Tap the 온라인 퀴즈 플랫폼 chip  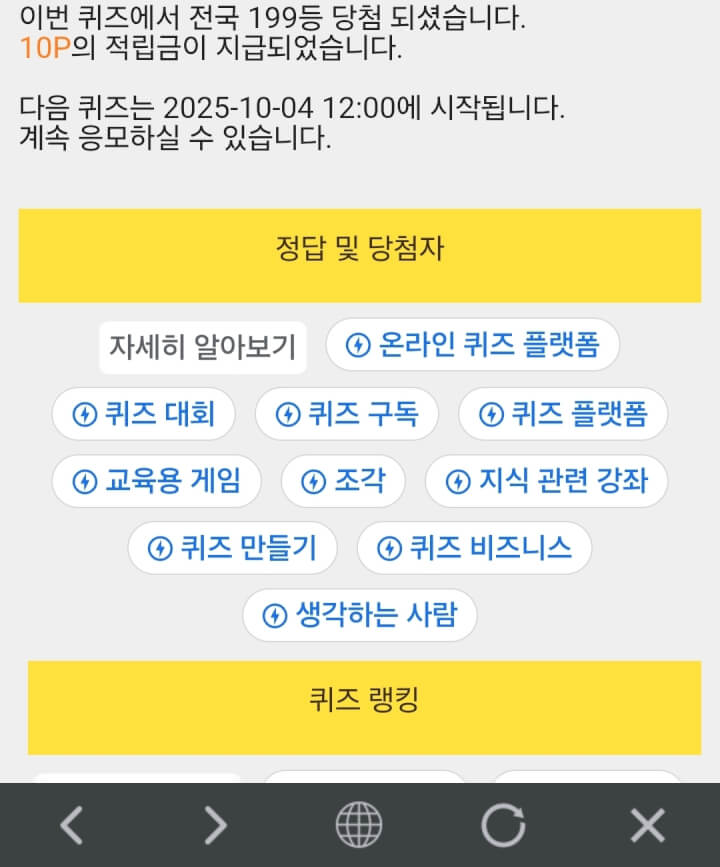point(472,345)
